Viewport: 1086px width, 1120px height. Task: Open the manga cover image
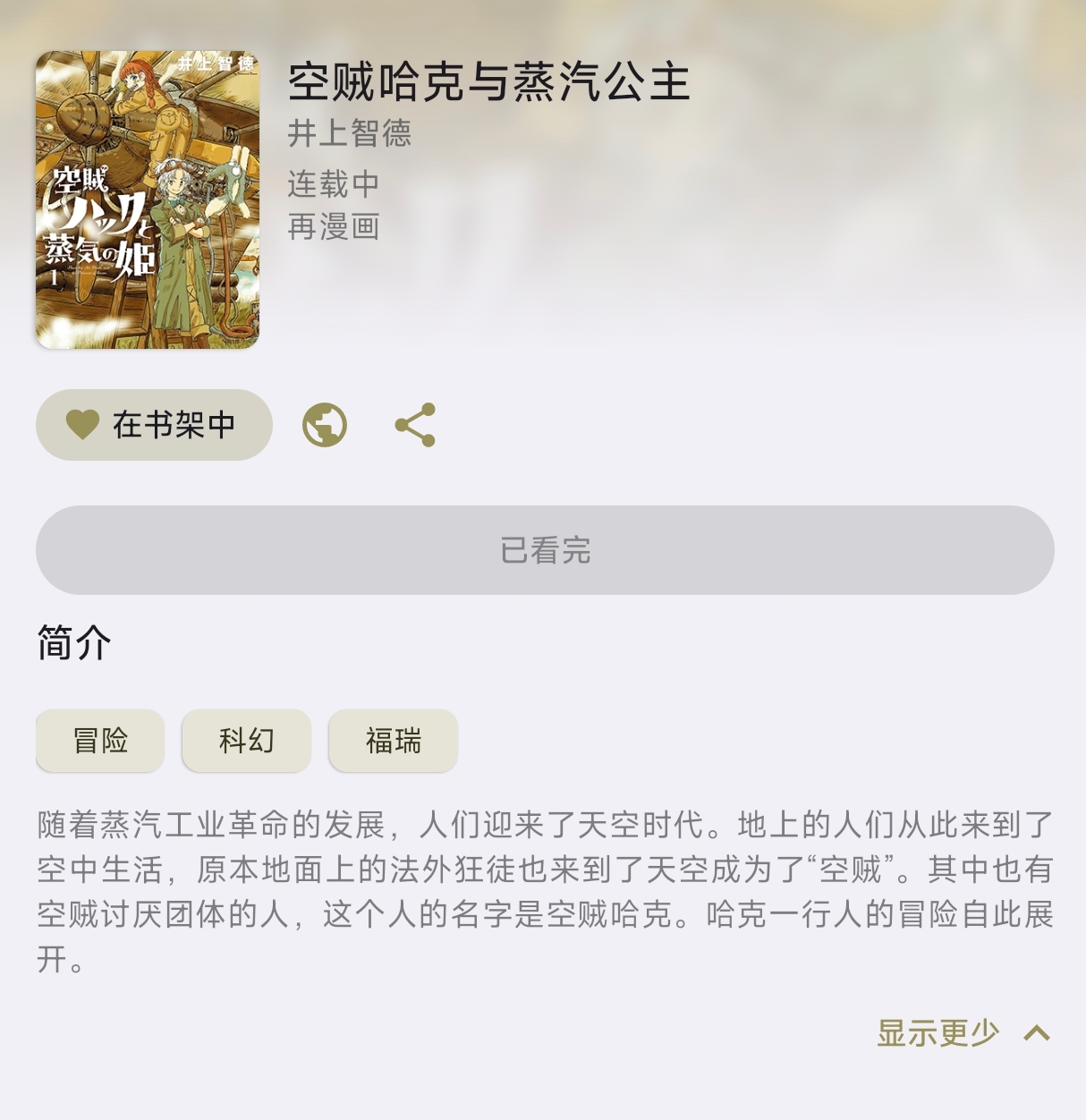click(x=148, y=199)
